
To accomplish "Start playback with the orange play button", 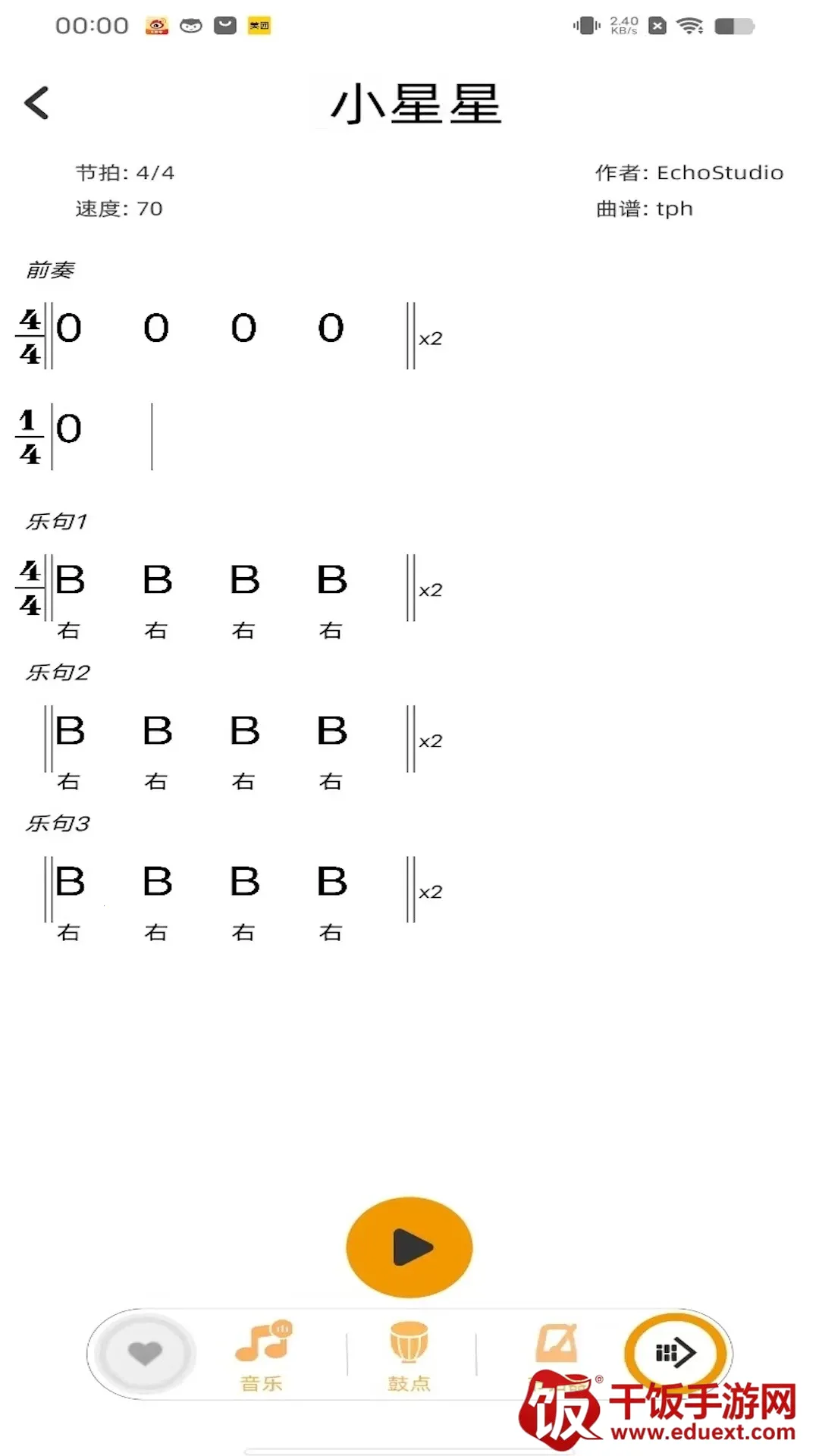I will [409, 1247].
